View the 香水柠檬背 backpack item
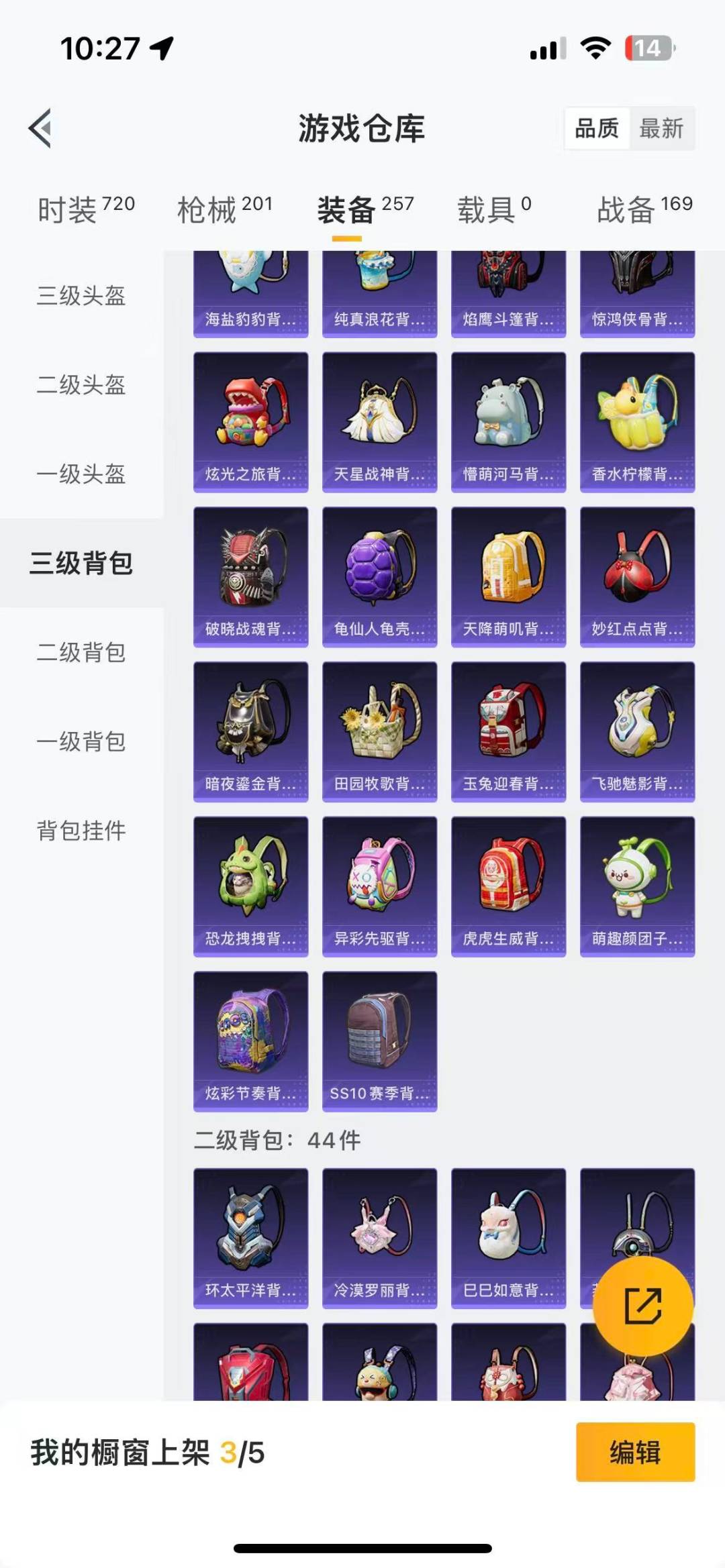The image size is (725, 1568). [x=637, y=422]
